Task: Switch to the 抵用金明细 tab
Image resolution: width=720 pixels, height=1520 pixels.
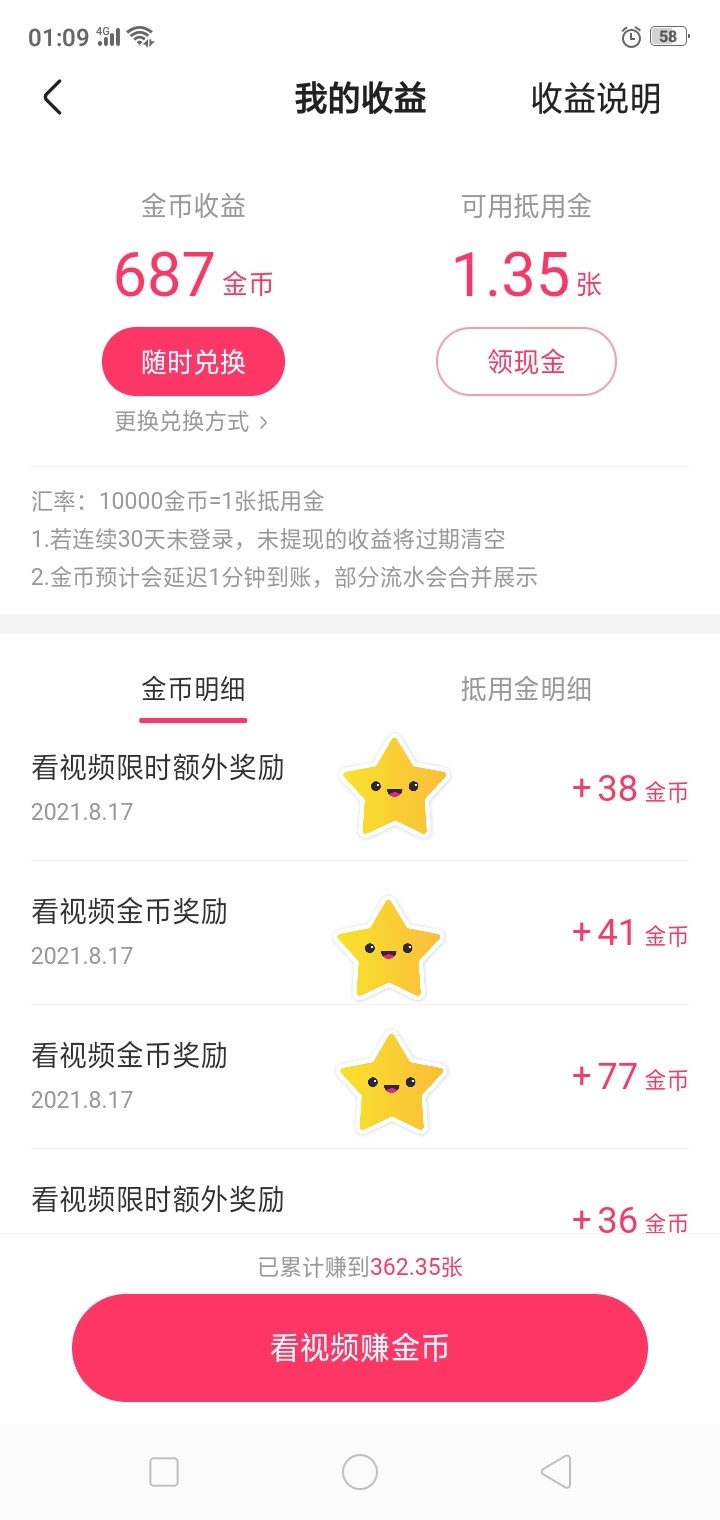Action: pos(526,689)
